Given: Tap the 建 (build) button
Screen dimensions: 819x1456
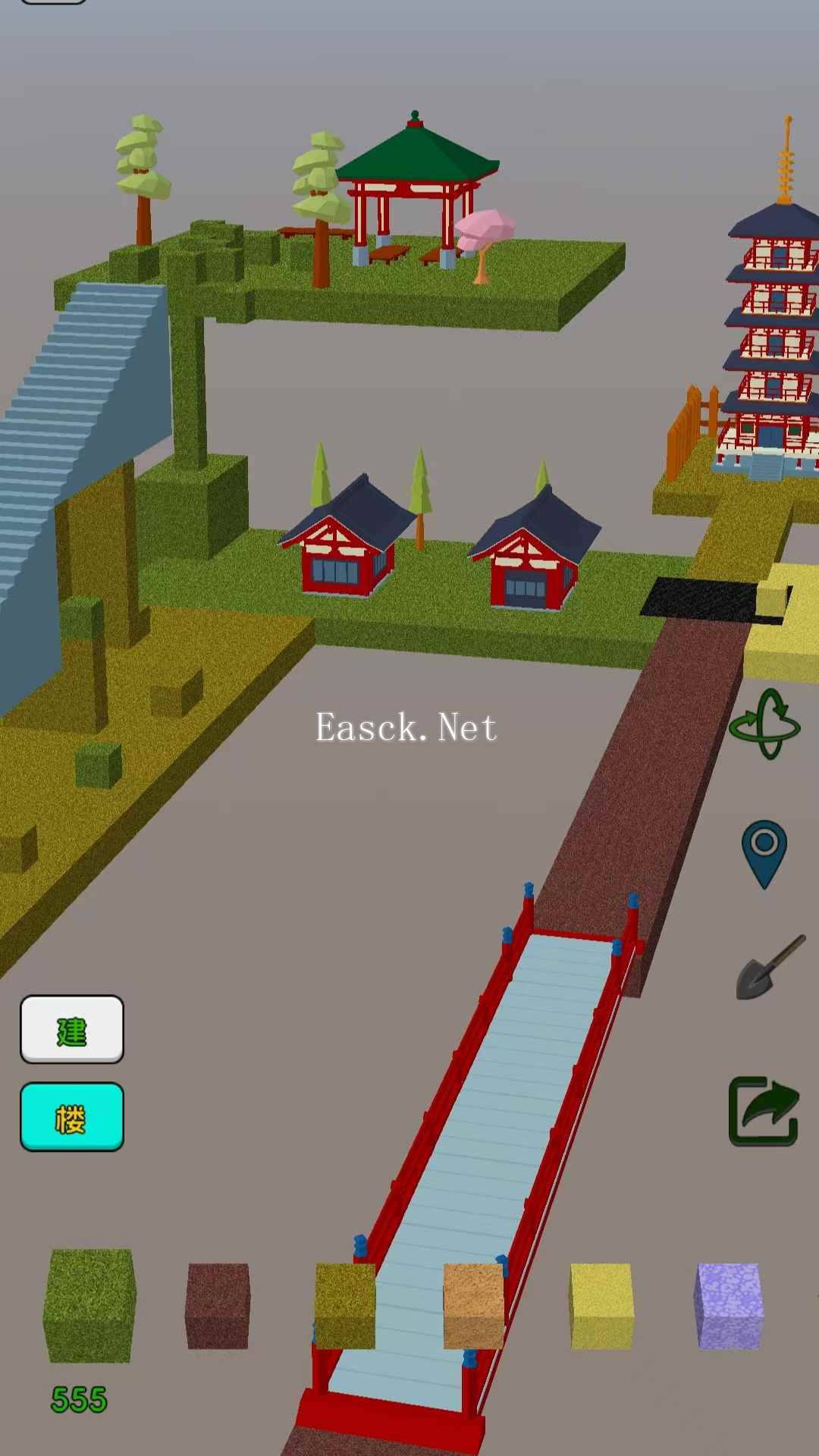Looking at the screenshot, I should (72, 1029).
